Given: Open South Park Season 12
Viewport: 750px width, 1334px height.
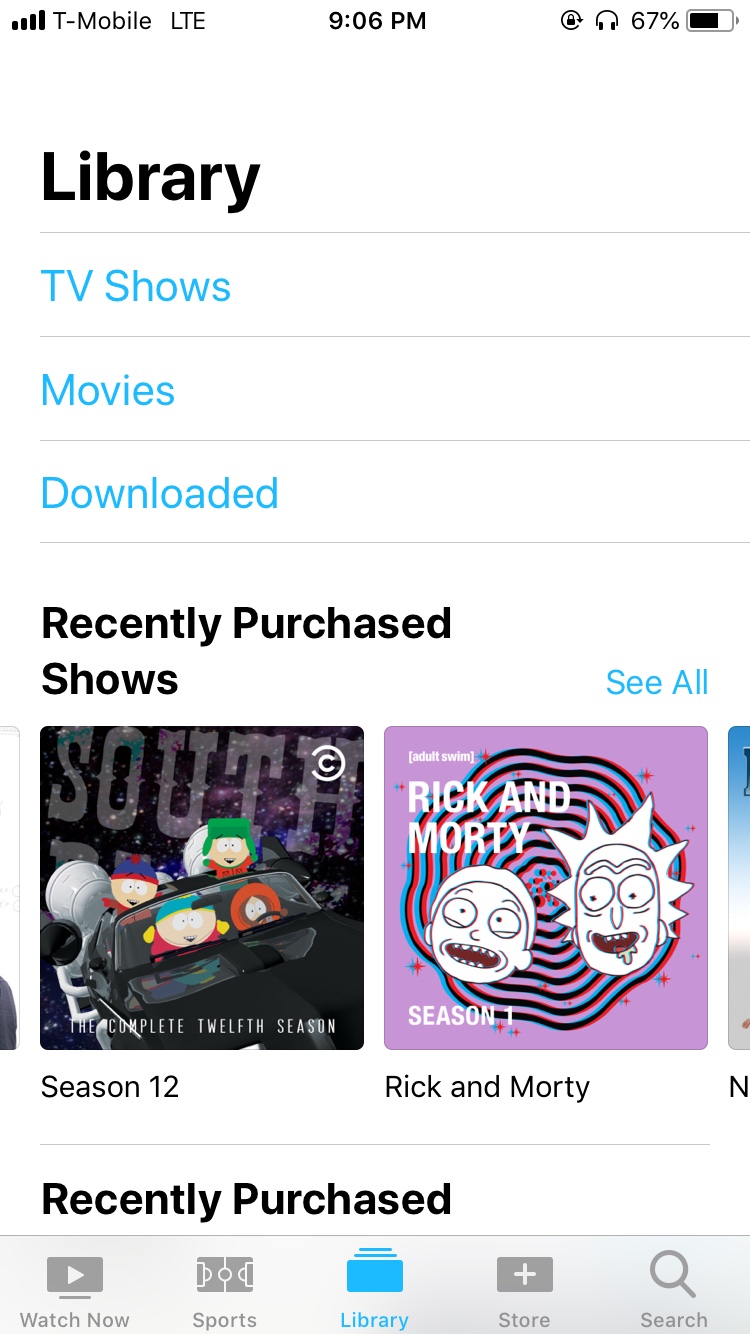Looking at the screenshot, I should (202, 888).
